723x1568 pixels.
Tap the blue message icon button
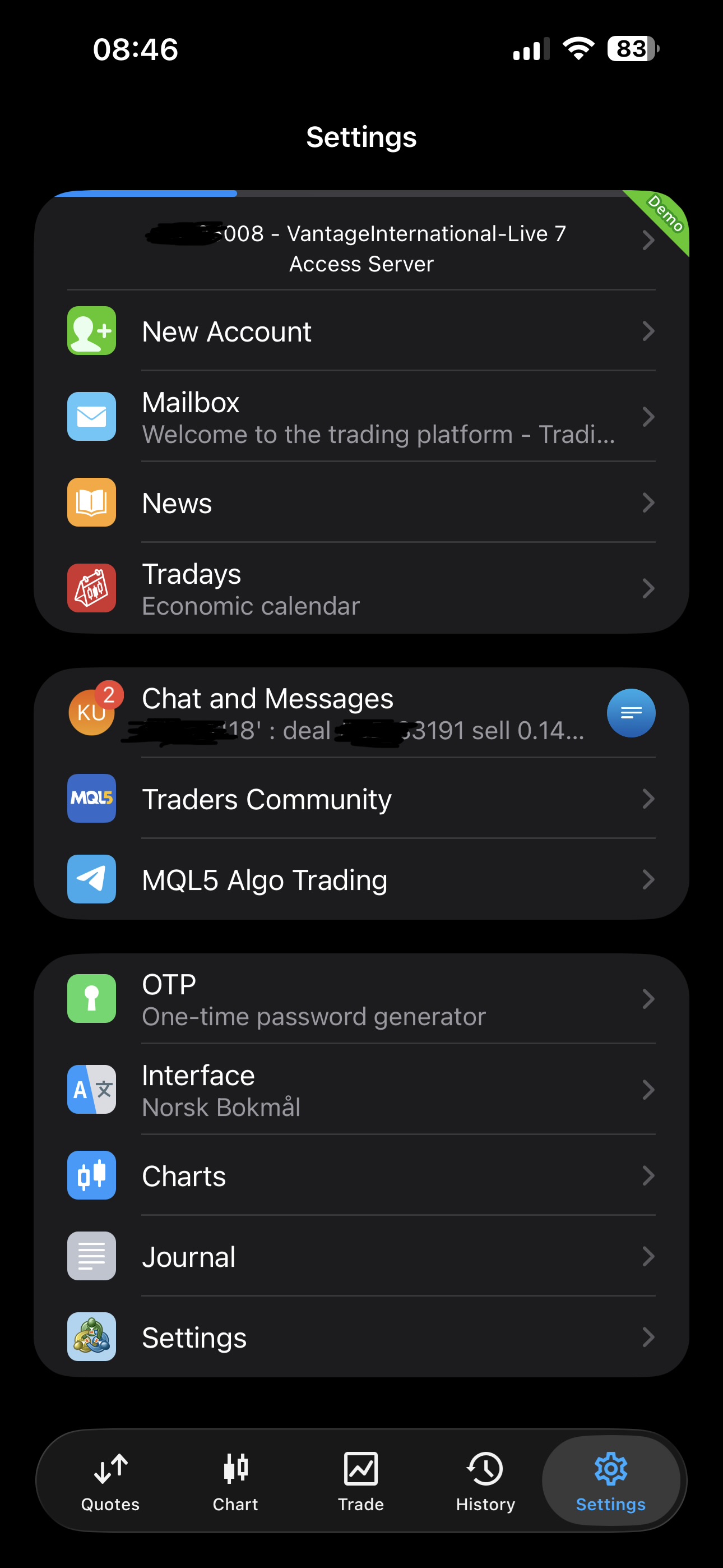point(631,713)
